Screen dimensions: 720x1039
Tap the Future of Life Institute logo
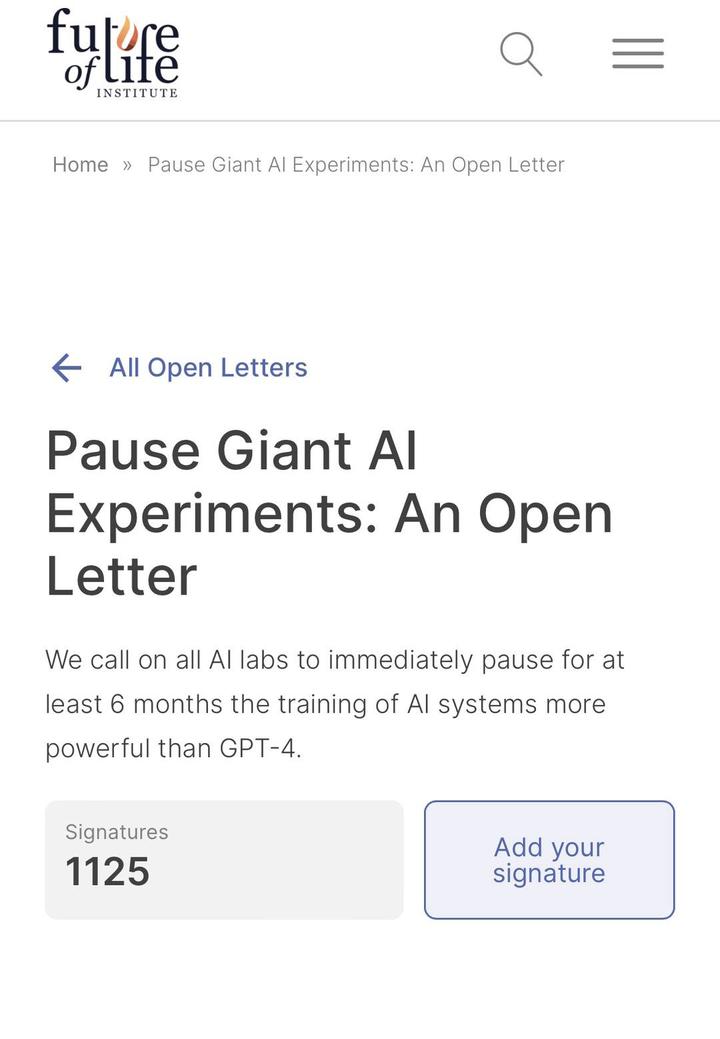(113, 53)
